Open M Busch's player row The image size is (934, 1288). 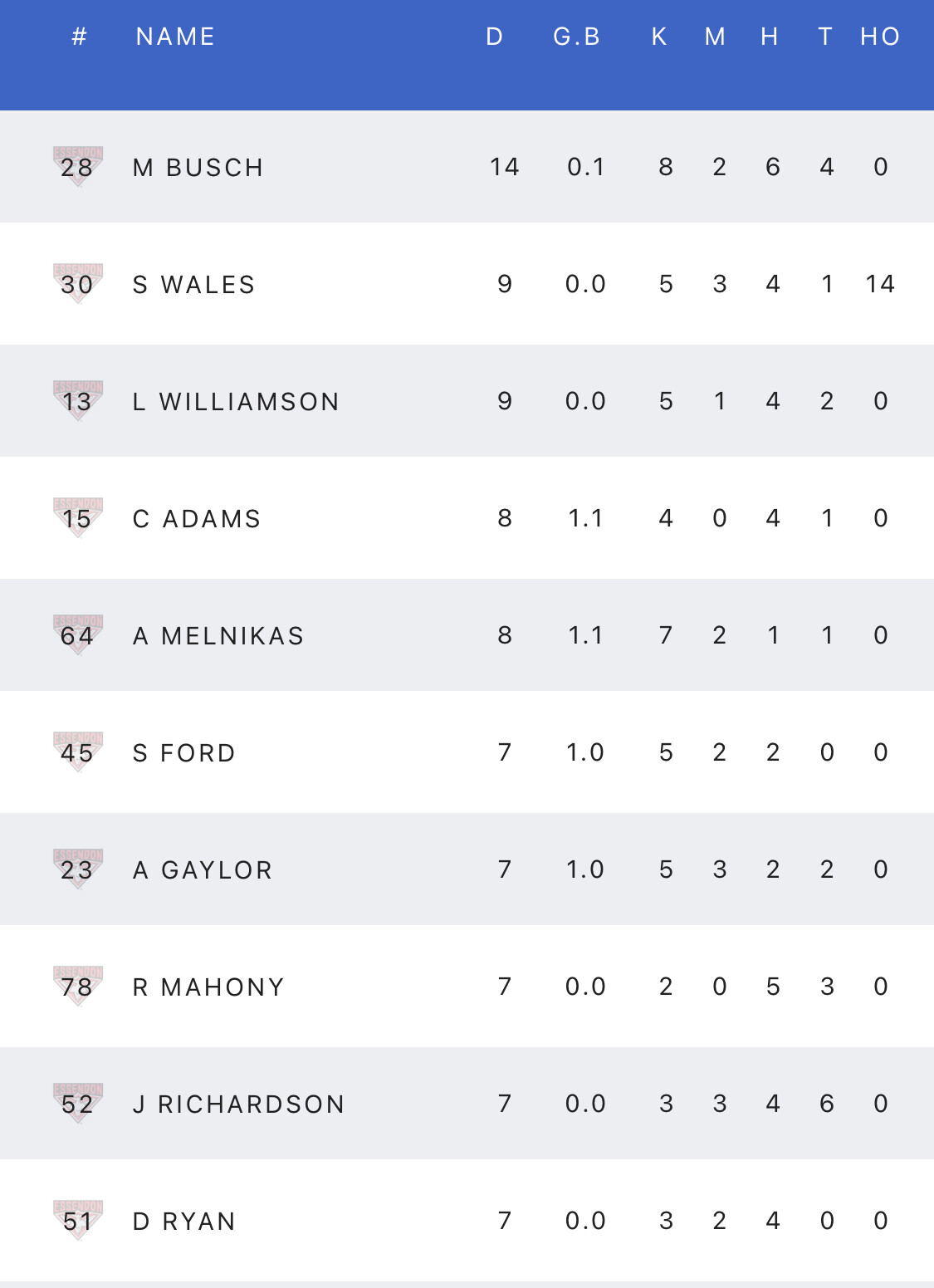(x=198, y=168)
